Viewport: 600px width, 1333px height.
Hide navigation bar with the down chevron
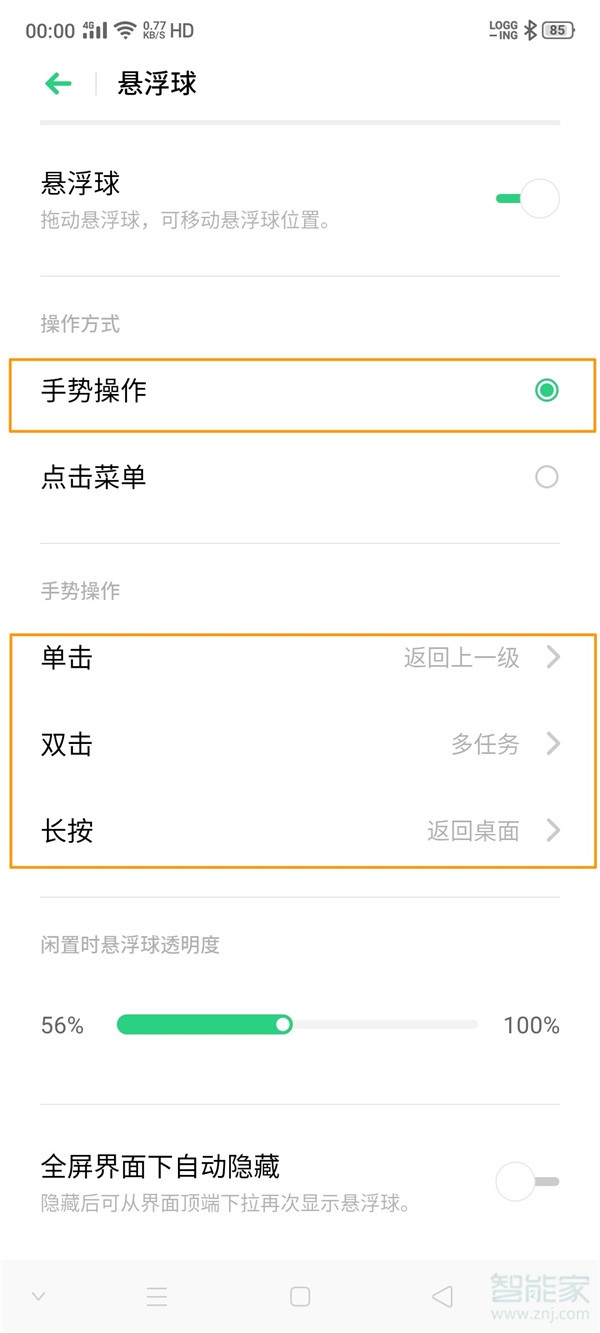[x=39, y=1297]
